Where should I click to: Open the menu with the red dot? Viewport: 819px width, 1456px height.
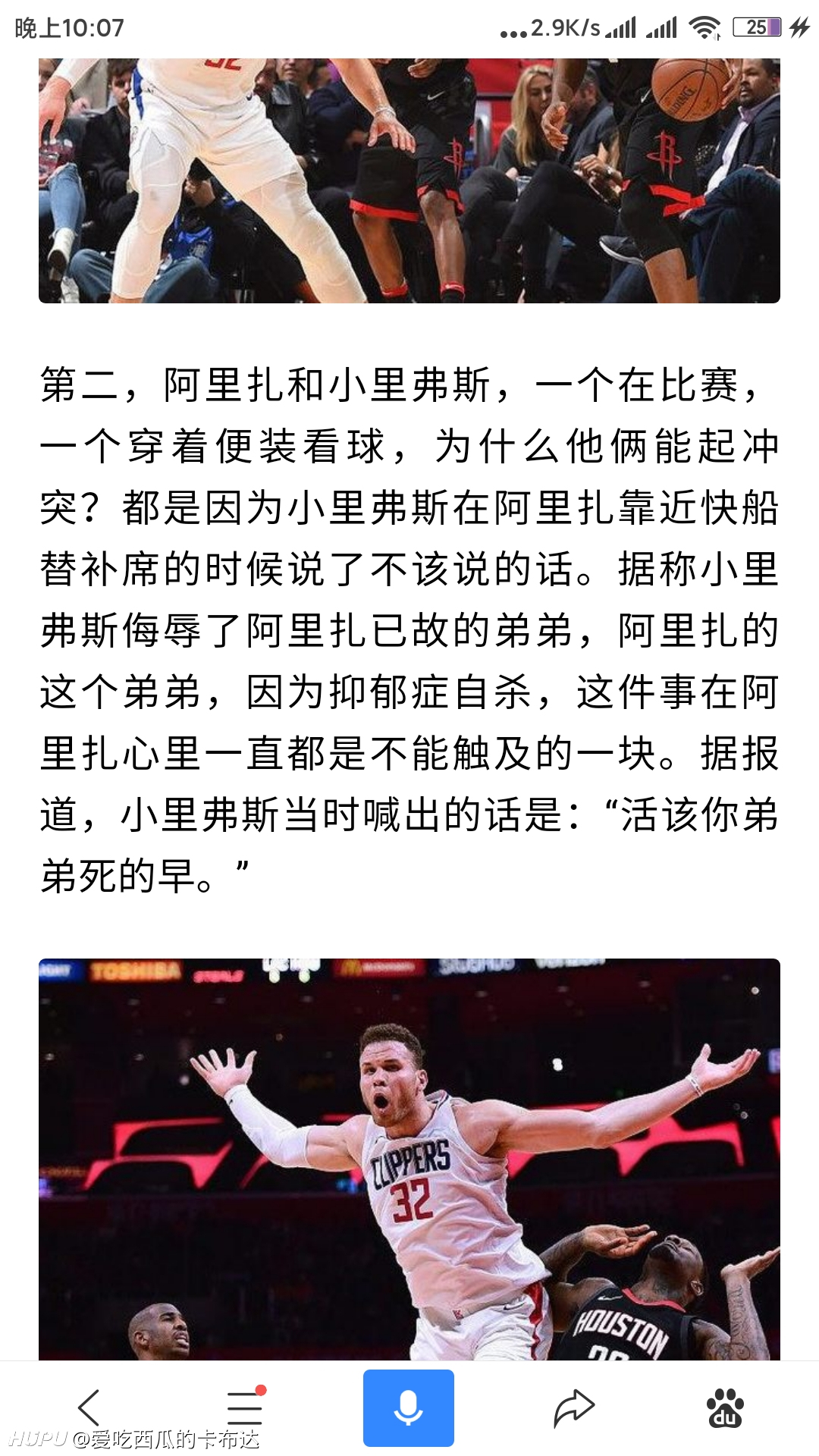[245, 1407]
